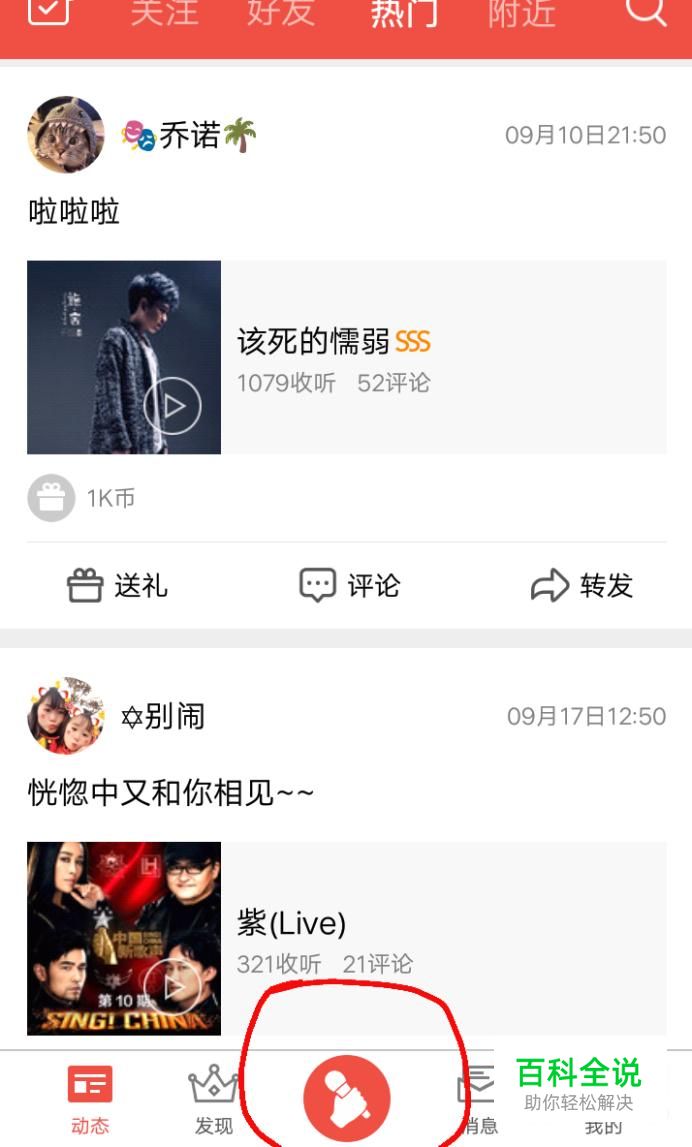Image resolution: width=692 pixels, height=1147 pixels.
Task: Open 乔诺's profile avatar
Action: 65,135
